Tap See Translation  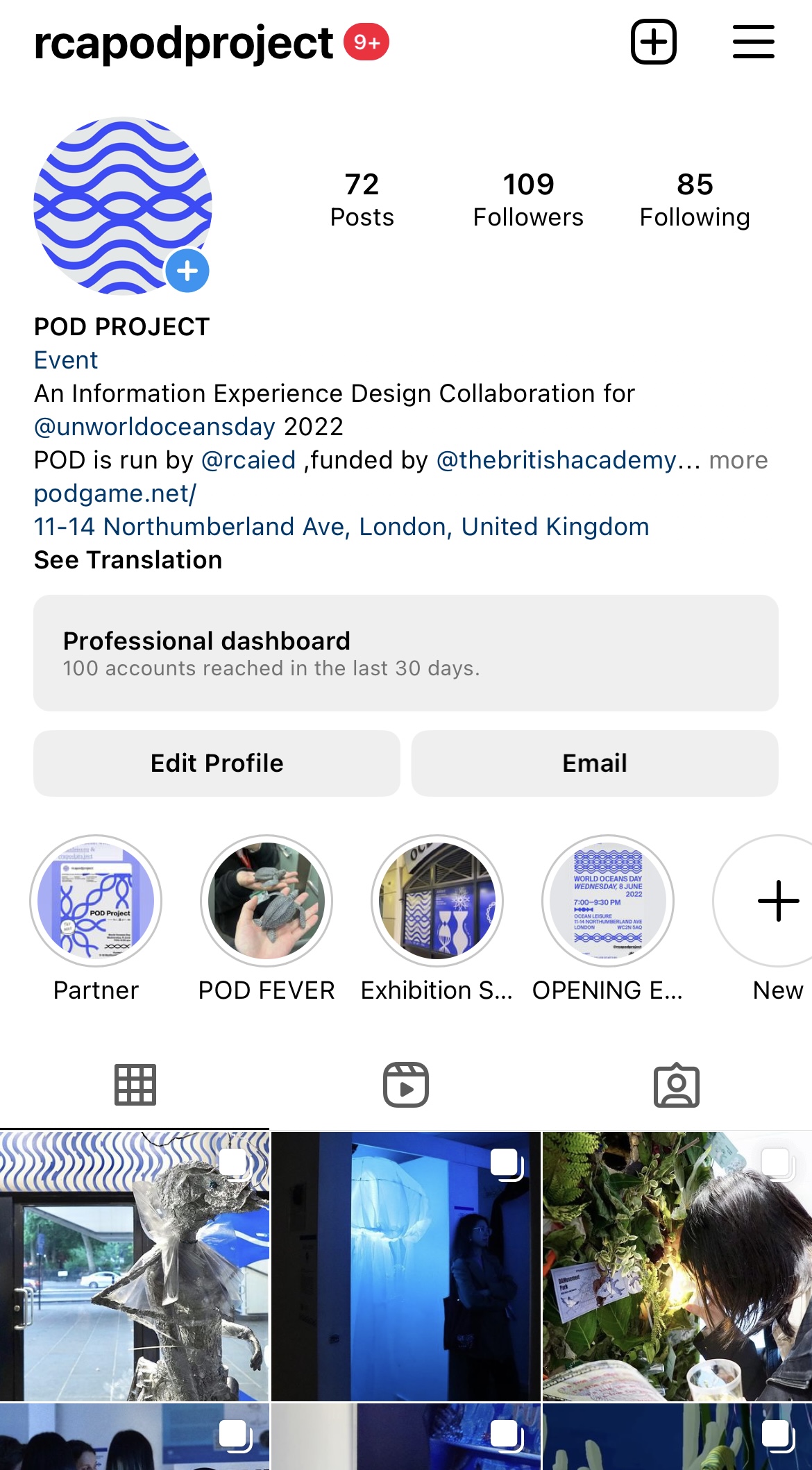(128, 560)
